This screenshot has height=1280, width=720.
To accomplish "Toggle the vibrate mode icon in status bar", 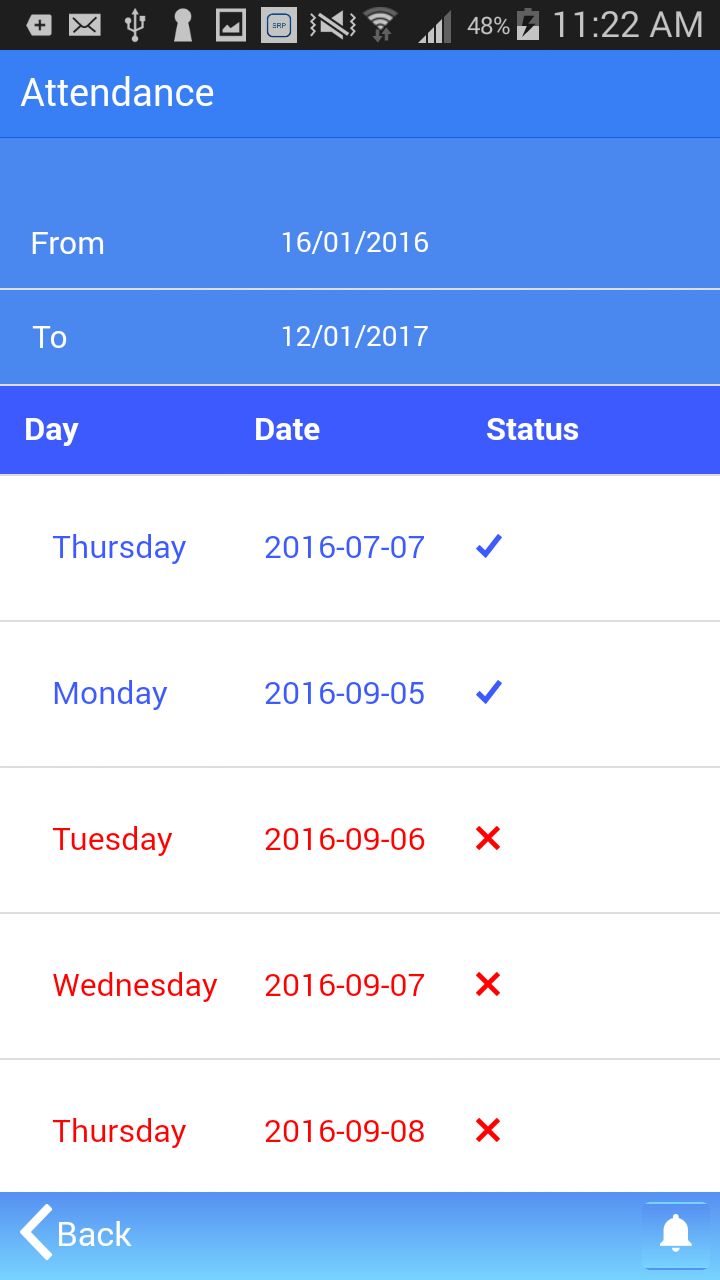I will point(330,24).
